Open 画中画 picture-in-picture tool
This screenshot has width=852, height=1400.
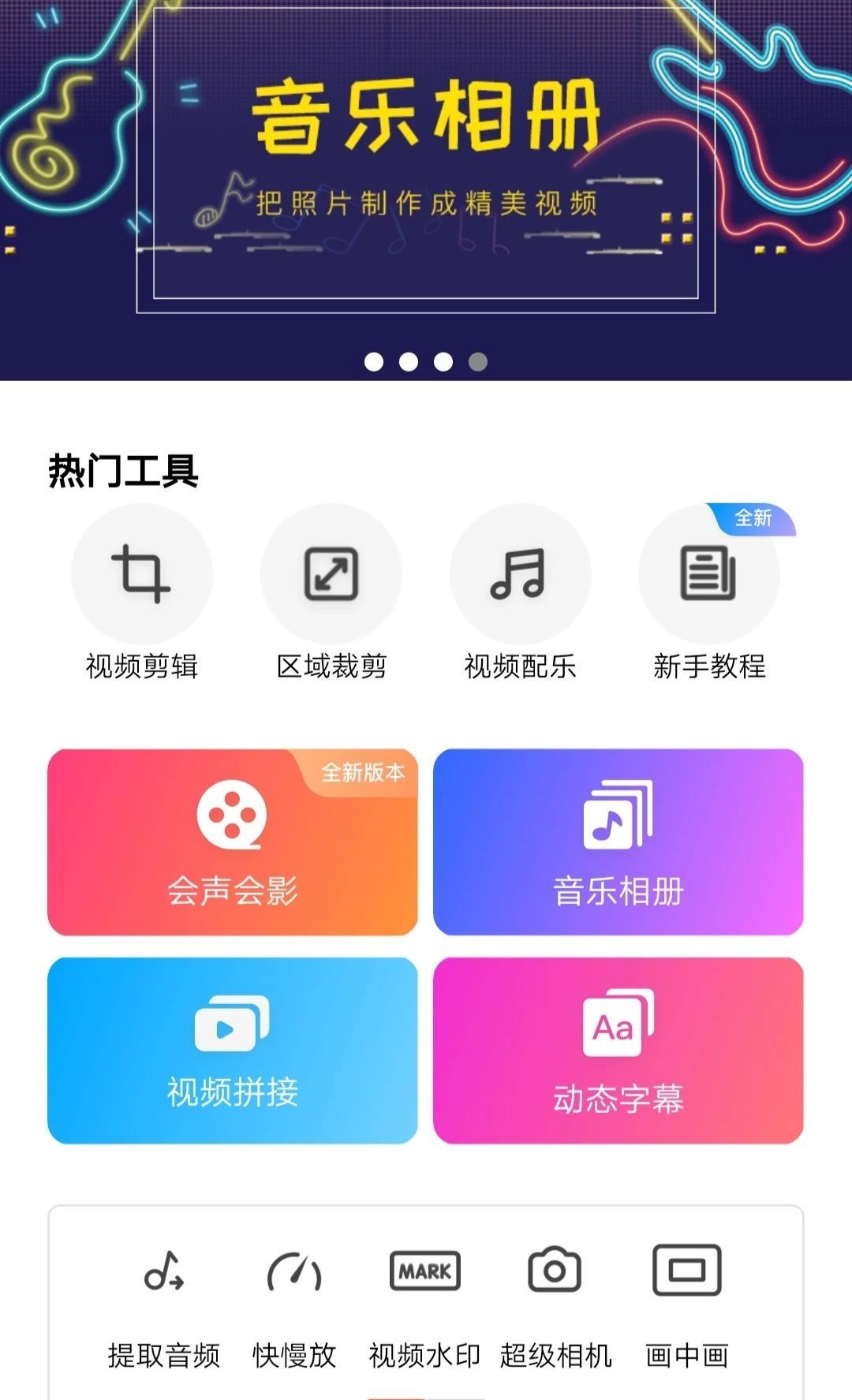tap(687, 1306)
